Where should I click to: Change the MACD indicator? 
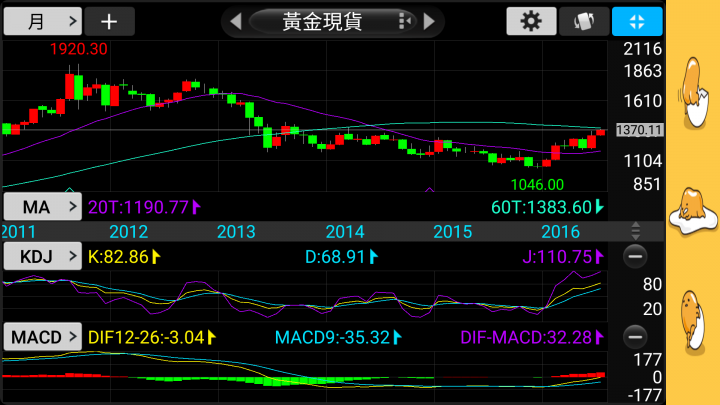tap(42, 336)
